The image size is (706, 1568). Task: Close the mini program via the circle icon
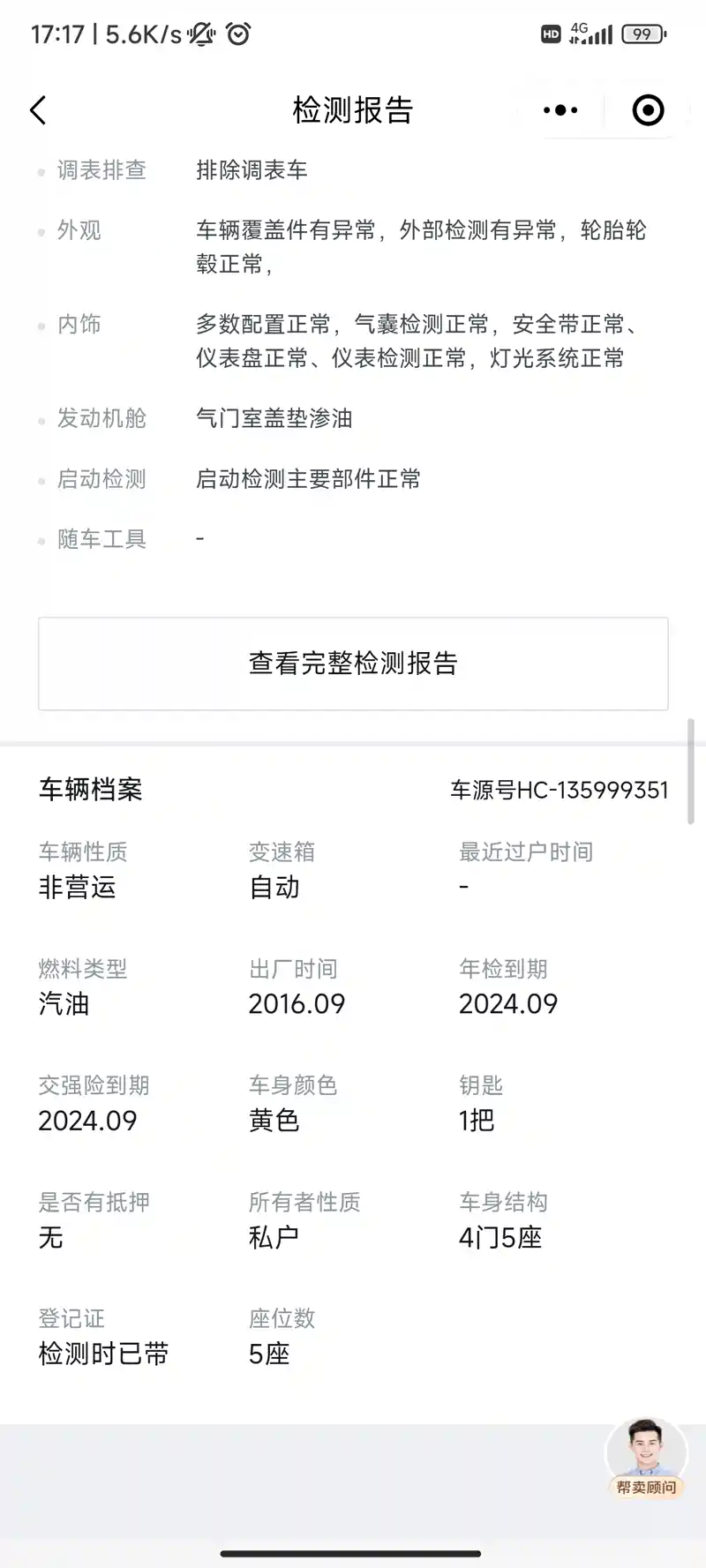tap(648, 110)
